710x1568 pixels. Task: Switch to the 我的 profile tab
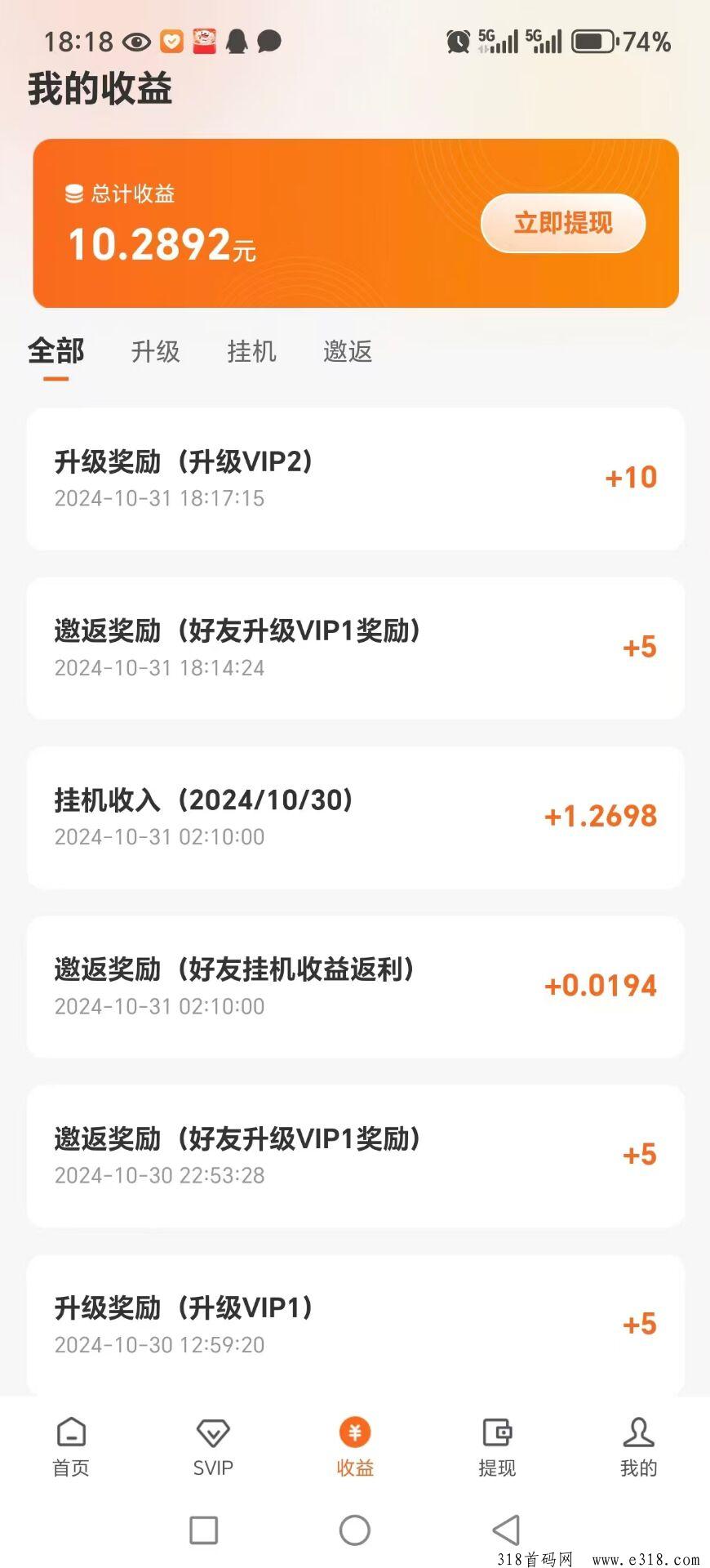tap(638, 1447)
